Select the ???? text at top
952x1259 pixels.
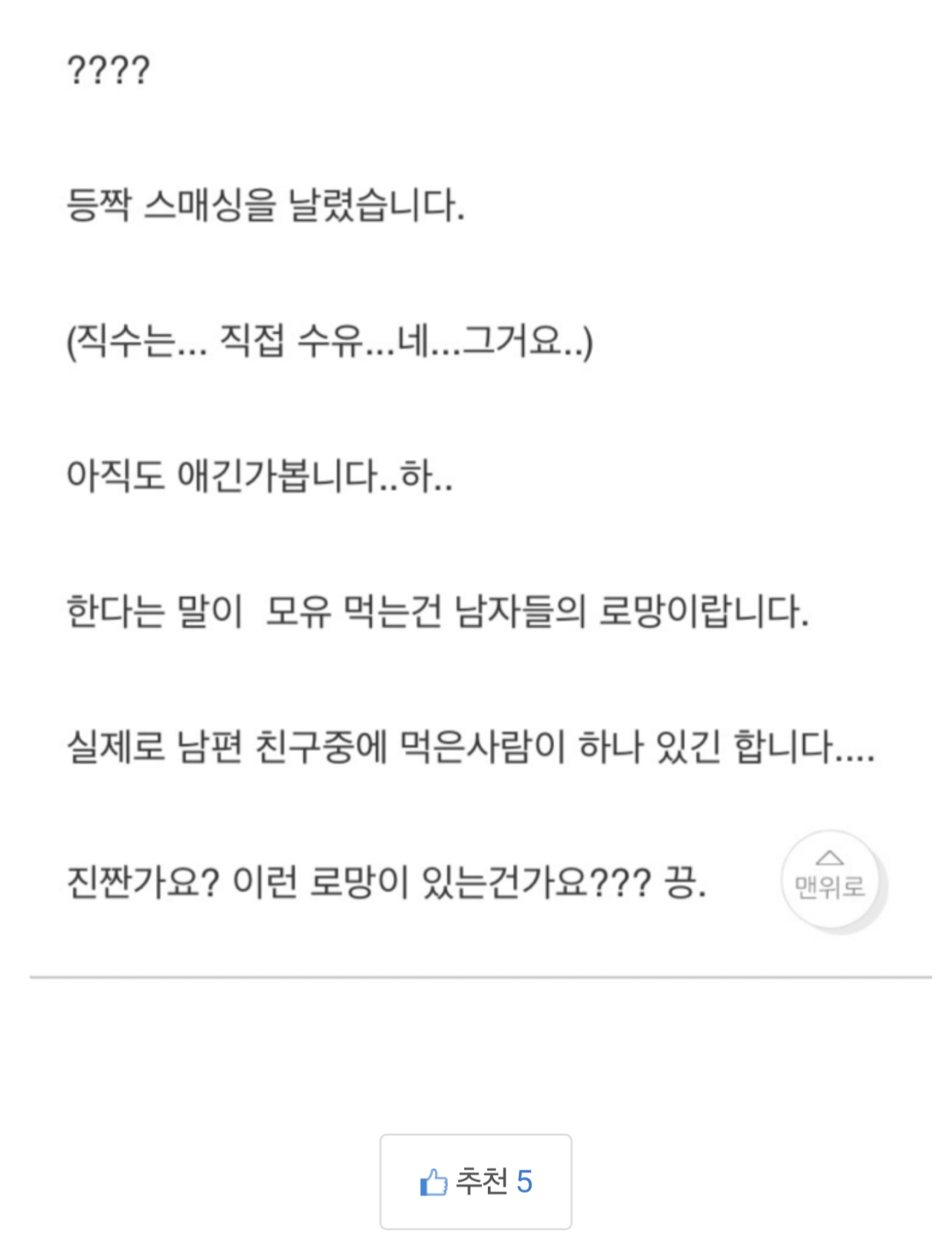point(106,71)
